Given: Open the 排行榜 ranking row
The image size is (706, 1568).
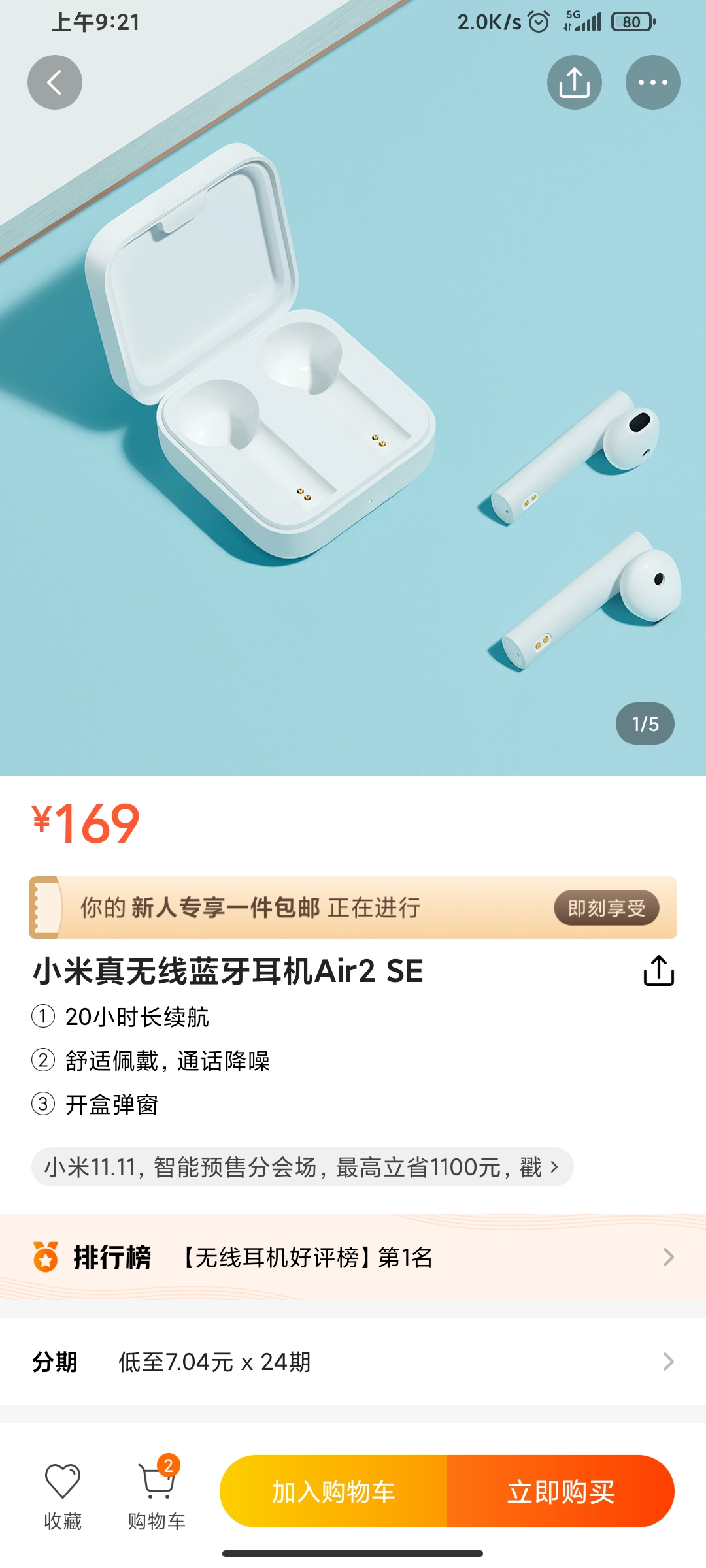Looking at the screenshot, I should coord(353,1257).
